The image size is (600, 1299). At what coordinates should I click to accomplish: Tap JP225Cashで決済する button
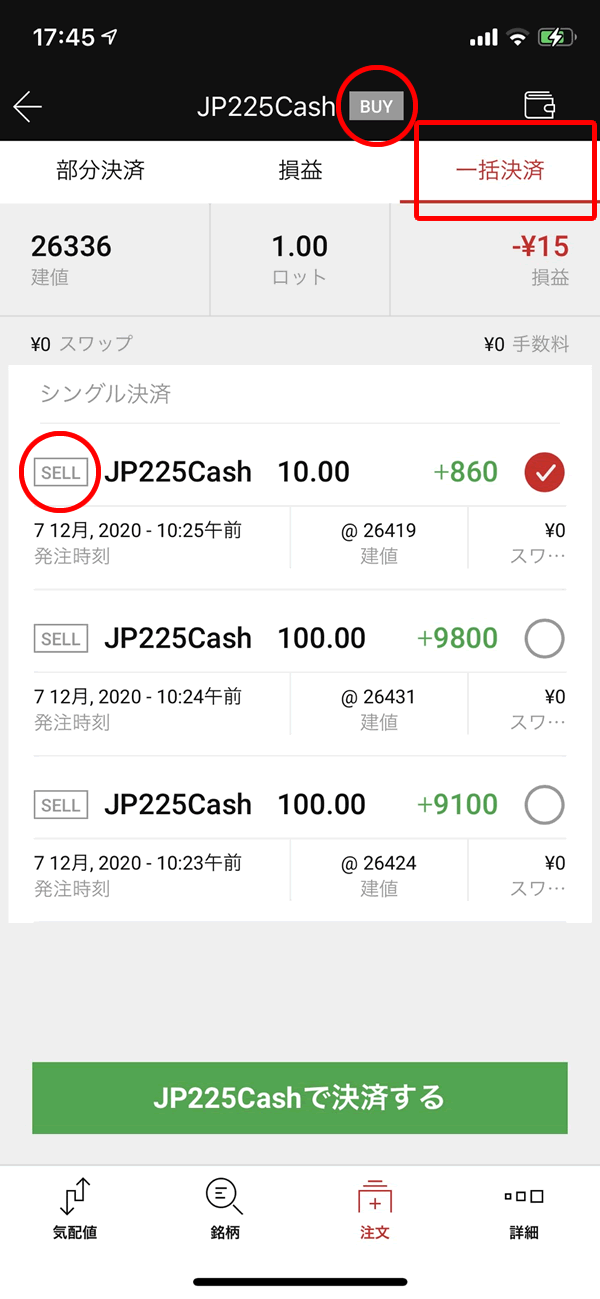300,1098
